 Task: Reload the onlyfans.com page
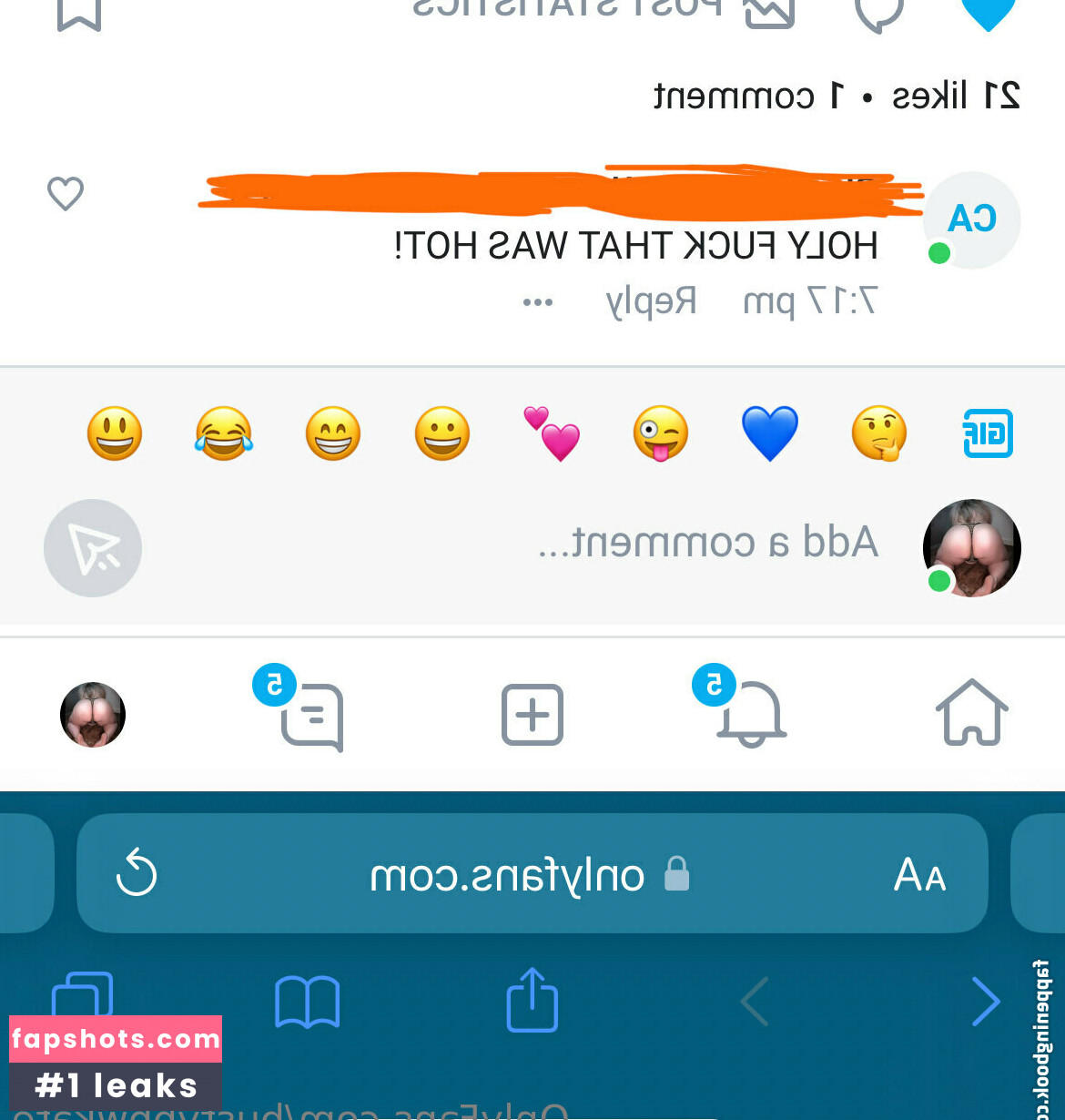137,872
